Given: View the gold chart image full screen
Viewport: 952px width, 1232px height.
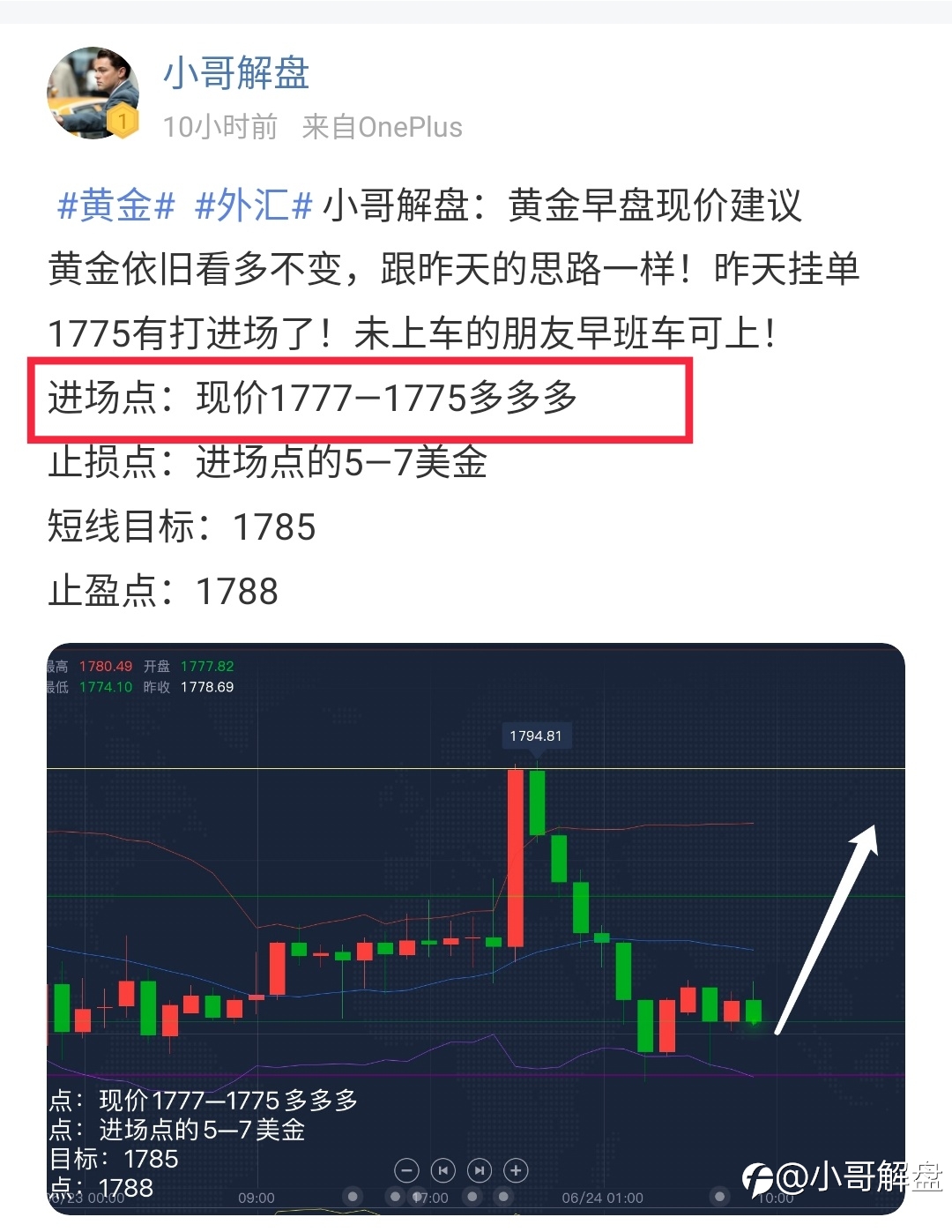Looking at the screenshot, I should pos(476,929).
